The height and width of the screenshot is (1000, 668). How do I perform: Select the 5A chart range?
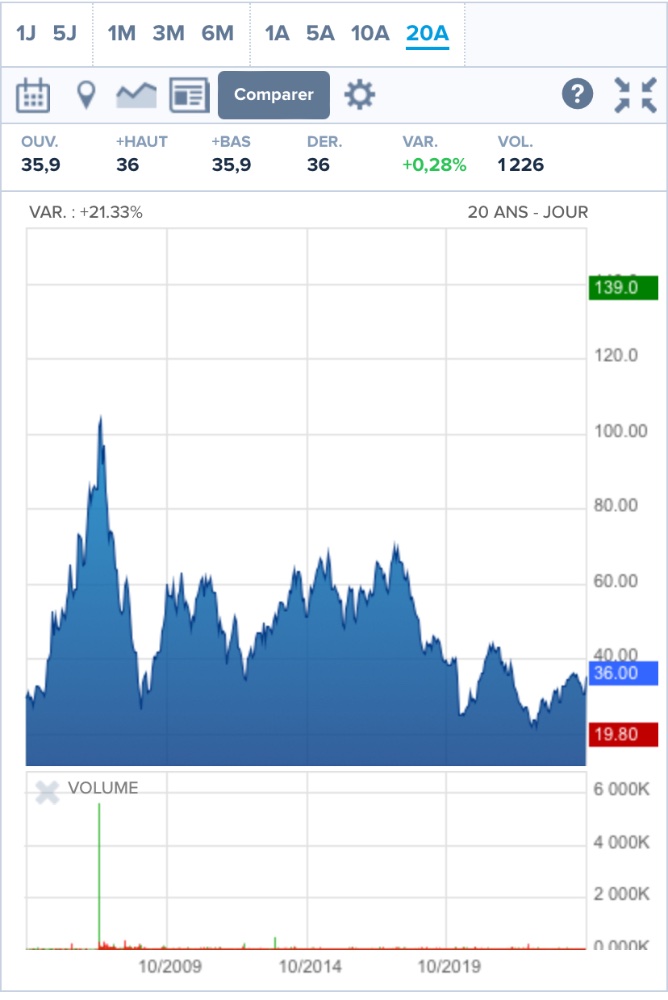(x=320, y=33)
